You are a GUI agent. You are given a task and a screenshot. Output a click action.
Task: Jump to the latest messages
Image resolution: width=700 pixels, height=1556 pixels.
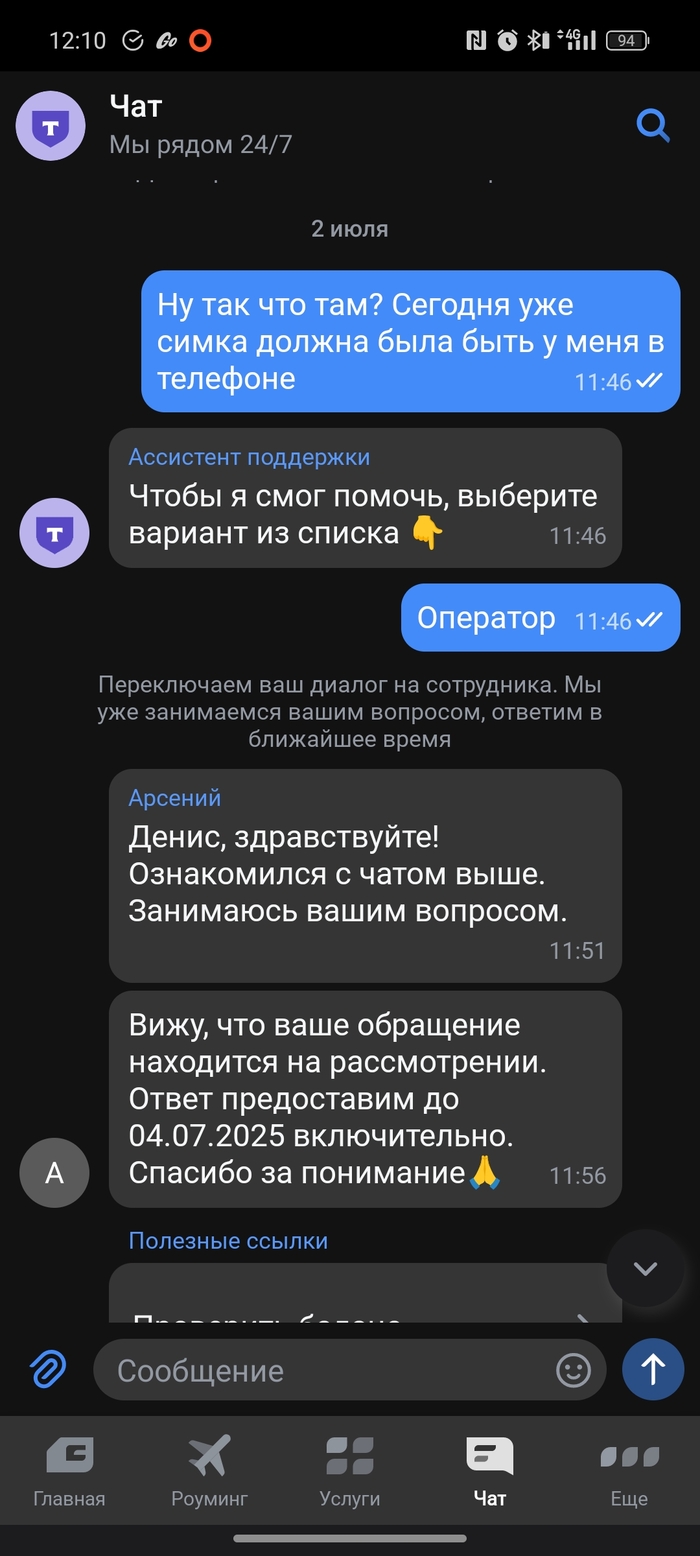pos(645,1268)
